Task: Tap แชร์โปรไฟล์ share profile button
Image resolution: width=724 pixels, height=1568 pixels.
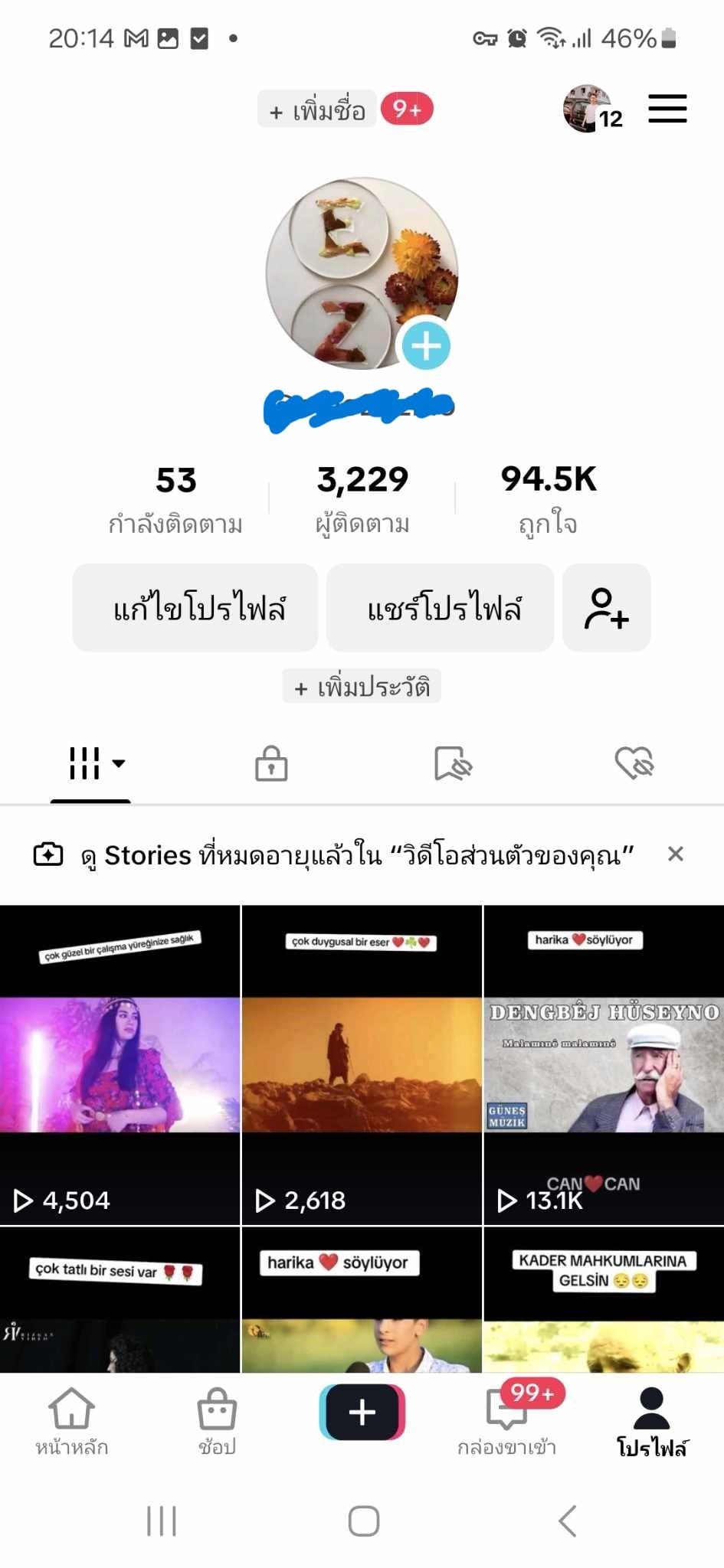Action: point(441,608)
